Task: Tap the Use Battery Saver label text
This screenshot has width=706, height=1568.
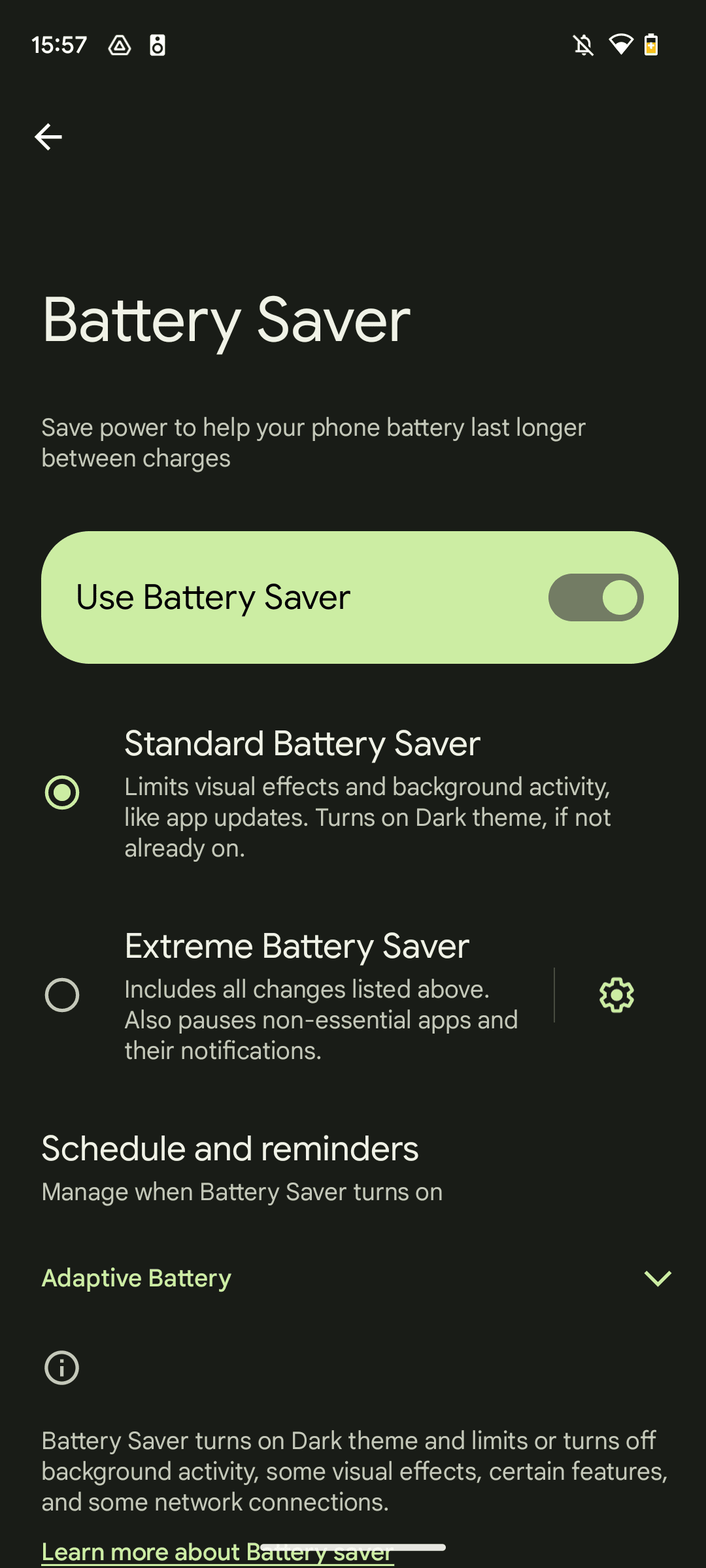Action: coord(214,597)
